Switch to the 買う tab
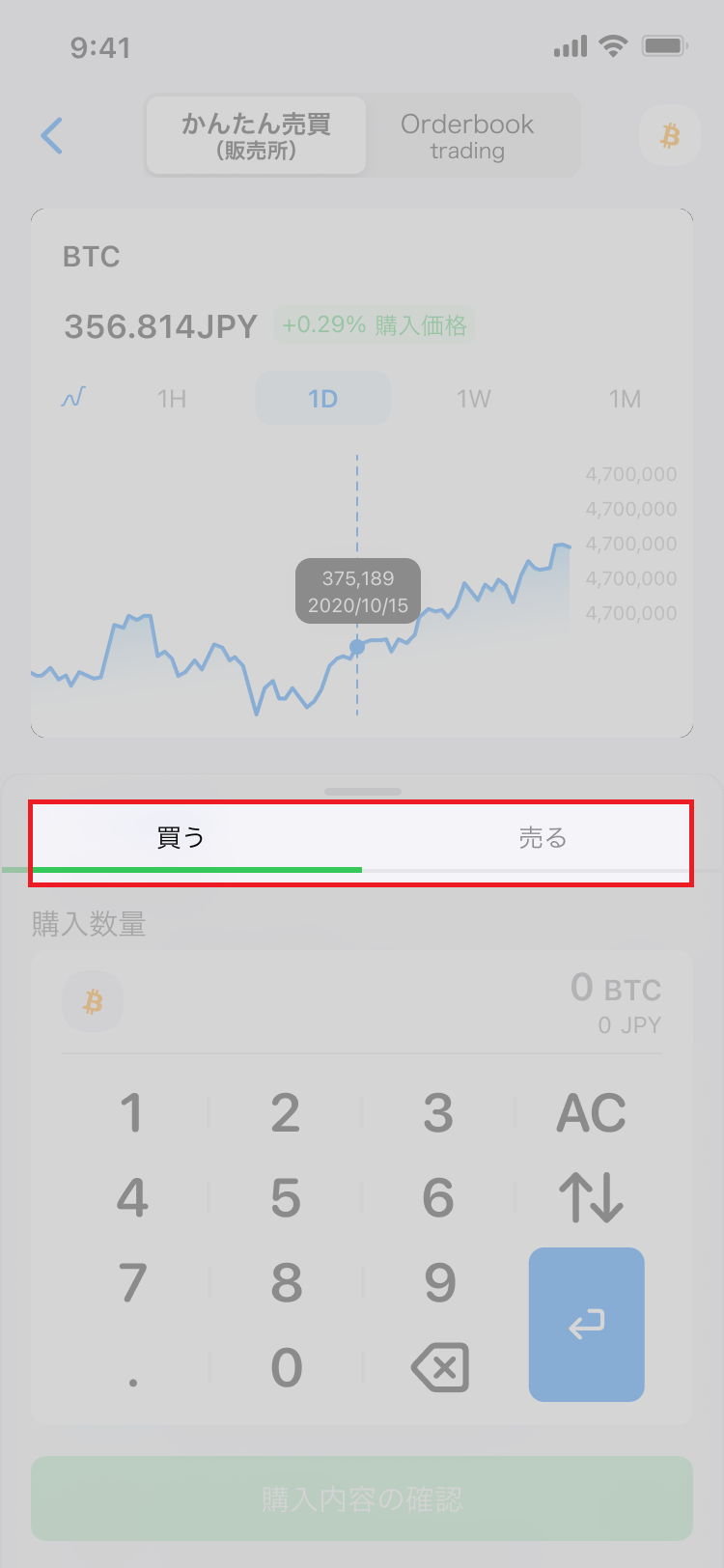 point(181,837)
